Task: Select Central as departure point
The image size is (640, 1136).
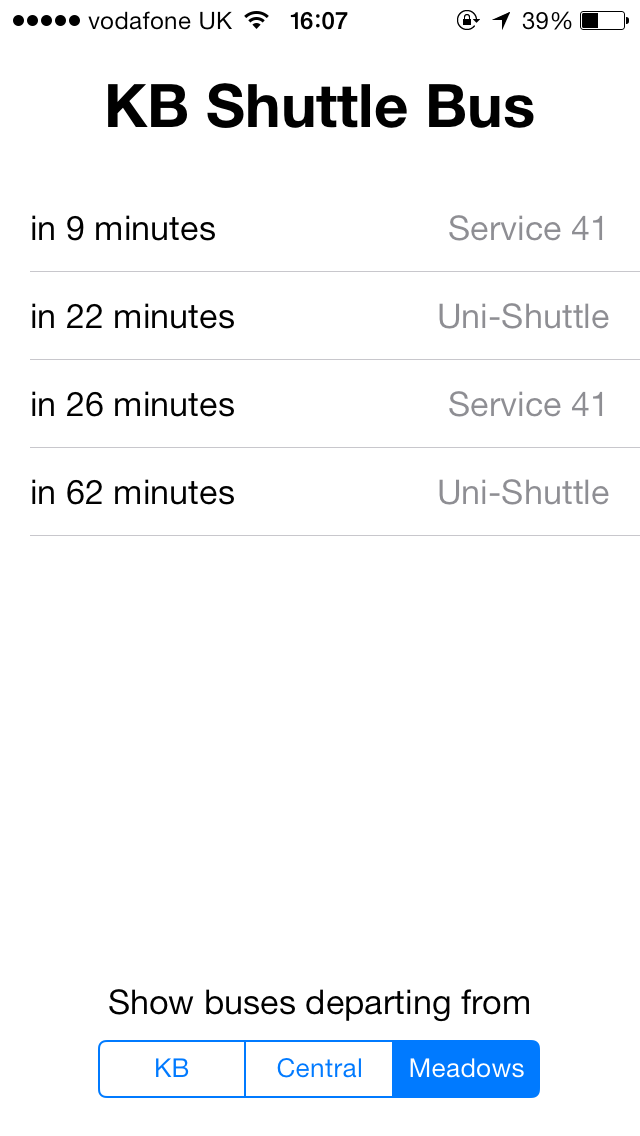Action: [x=319, y=1069]
